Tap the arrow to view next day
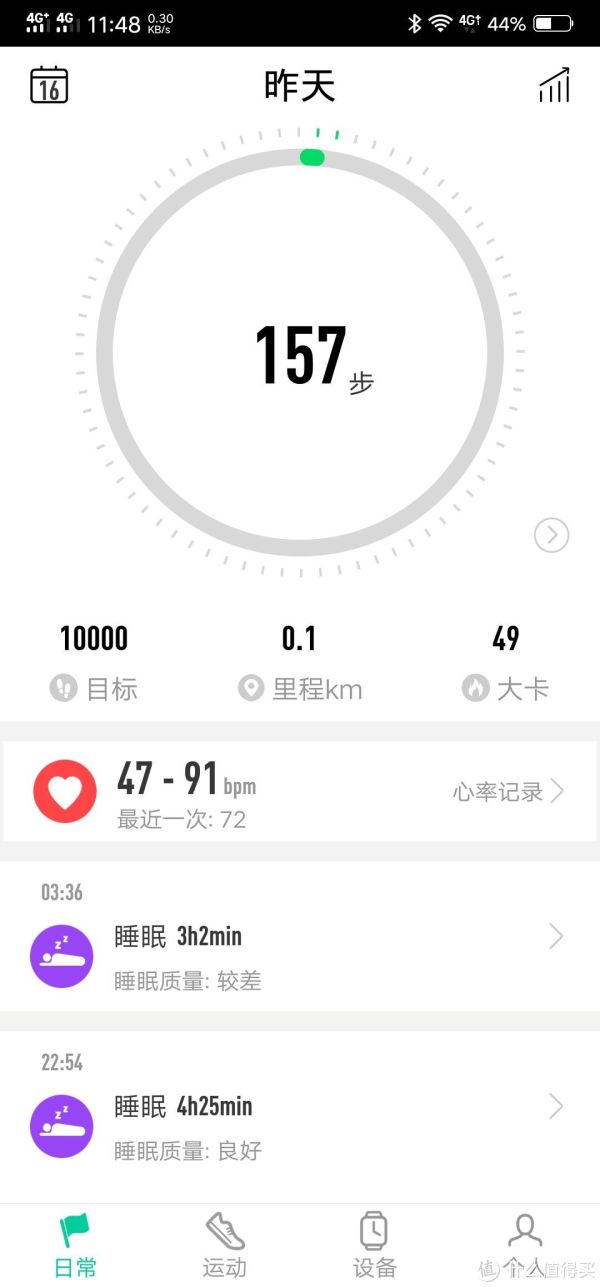Screen dimensions: 600x1287 point(552,536)
